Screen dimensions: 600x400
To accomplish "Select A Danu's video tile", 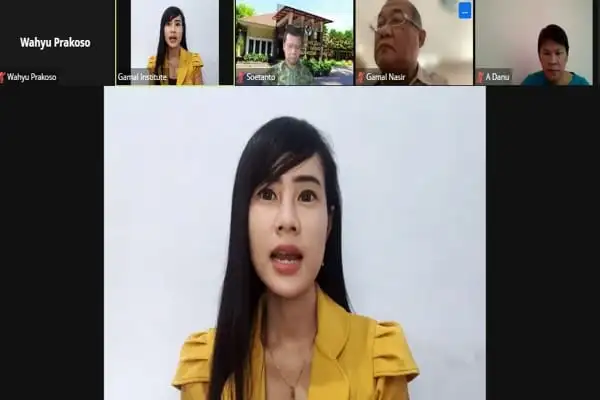I will click(x=534, y=42).
